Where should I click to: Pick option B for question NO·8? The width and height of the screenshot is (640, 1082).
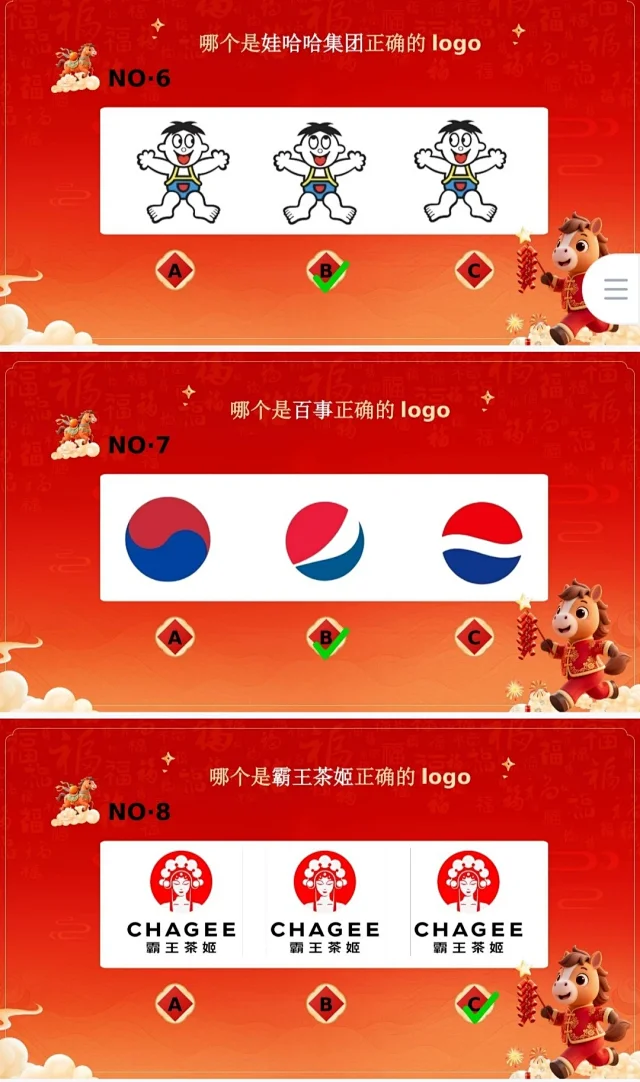326,1004
